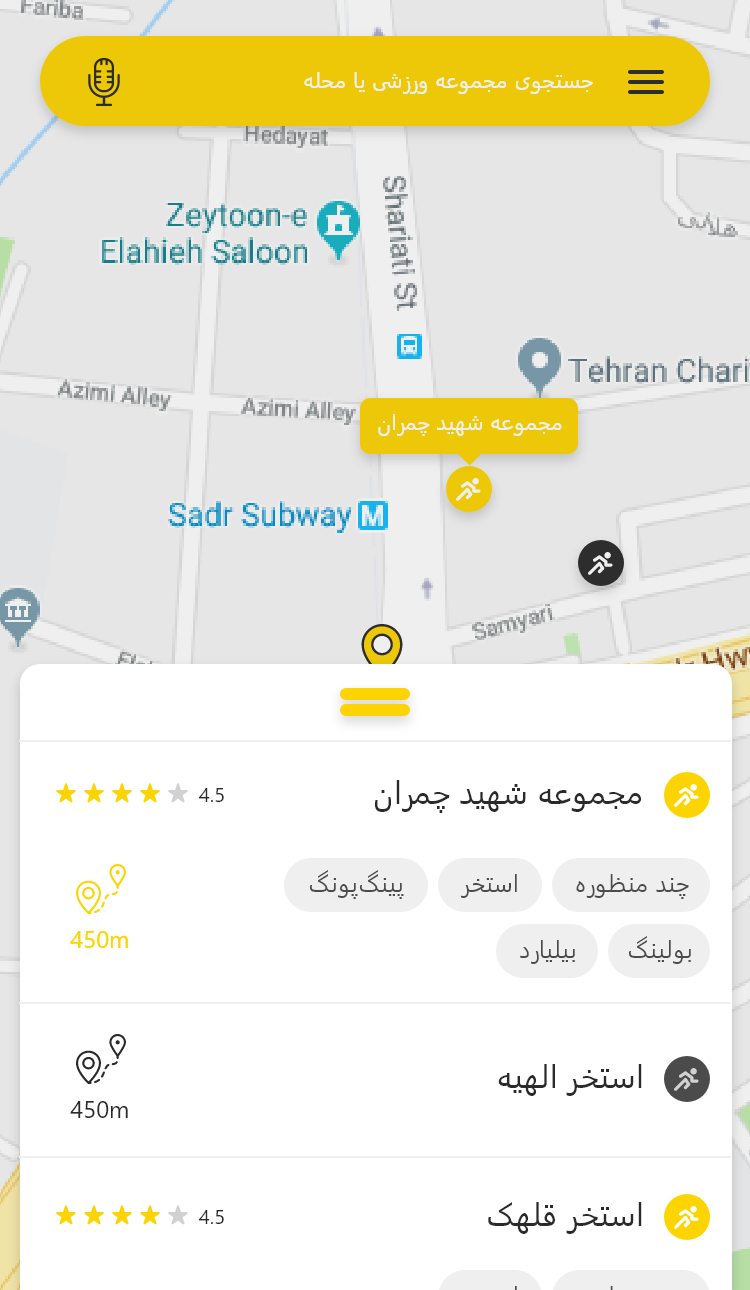
Task: Expand the results sheet handle
Action: click(375, 702)
